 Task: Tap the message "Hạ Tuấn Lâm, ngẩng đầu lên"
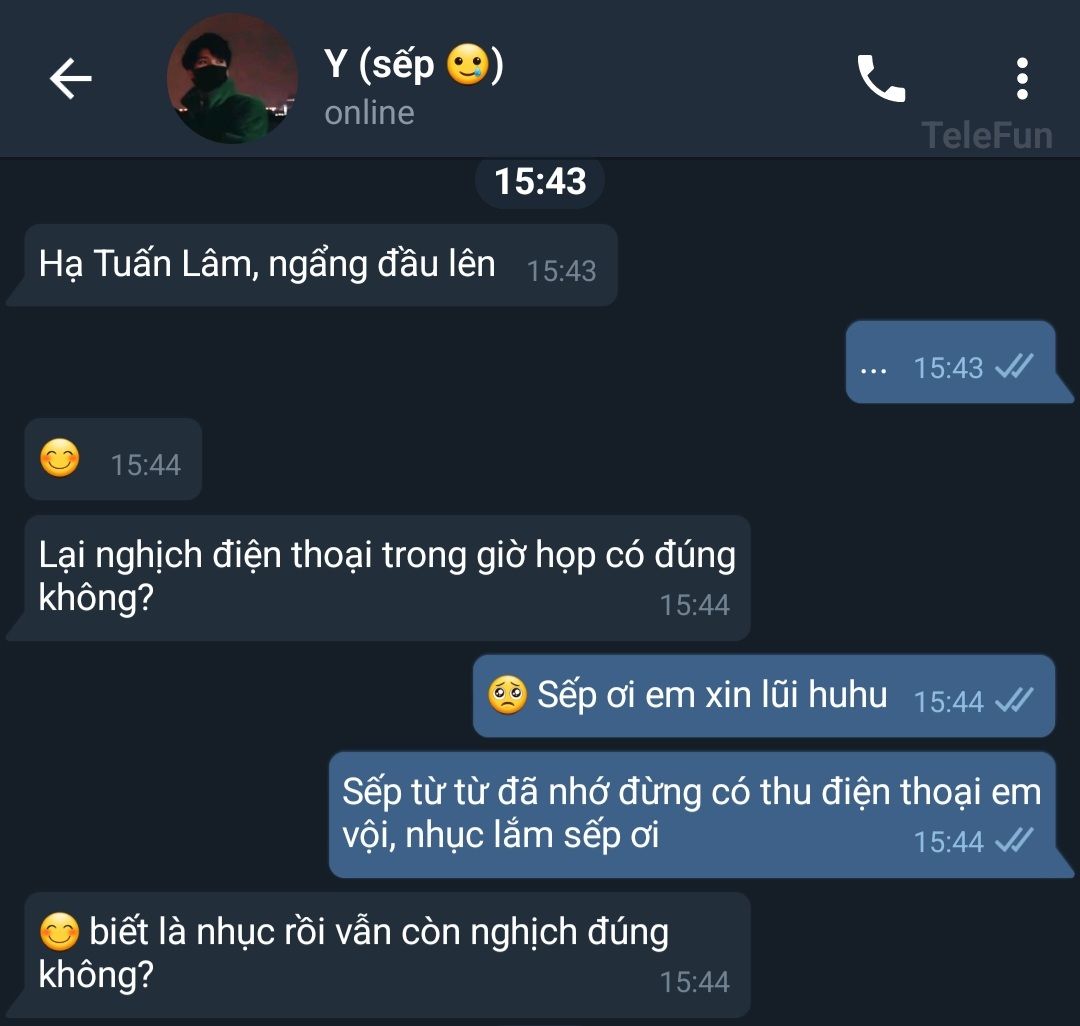pyautogui.click(x=267, y=265)
